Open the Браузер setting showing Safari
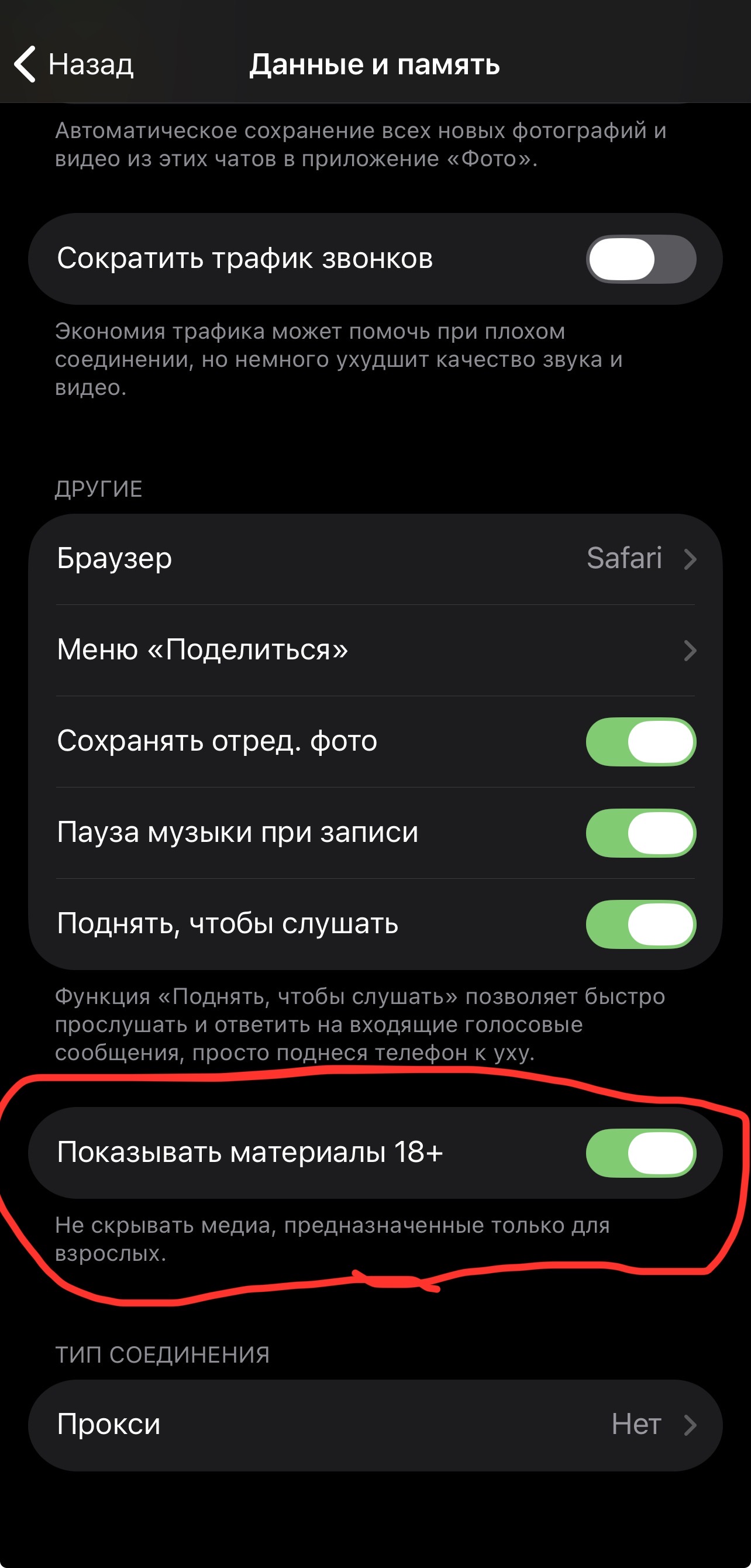Image resolution: width=751 pixels, height=1568 pixels. point(375,559)
